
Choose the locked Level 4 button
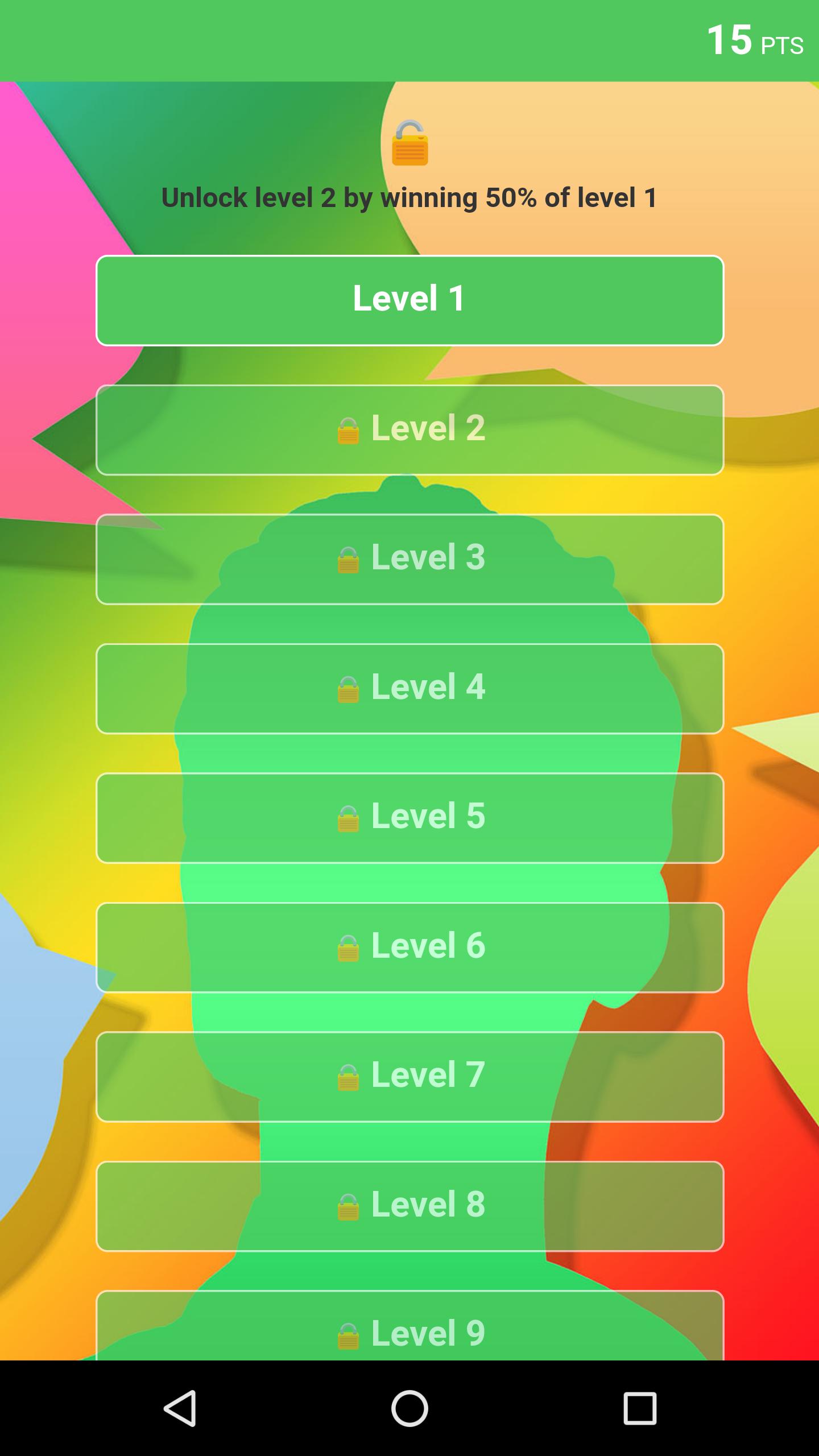pos(409,688)
